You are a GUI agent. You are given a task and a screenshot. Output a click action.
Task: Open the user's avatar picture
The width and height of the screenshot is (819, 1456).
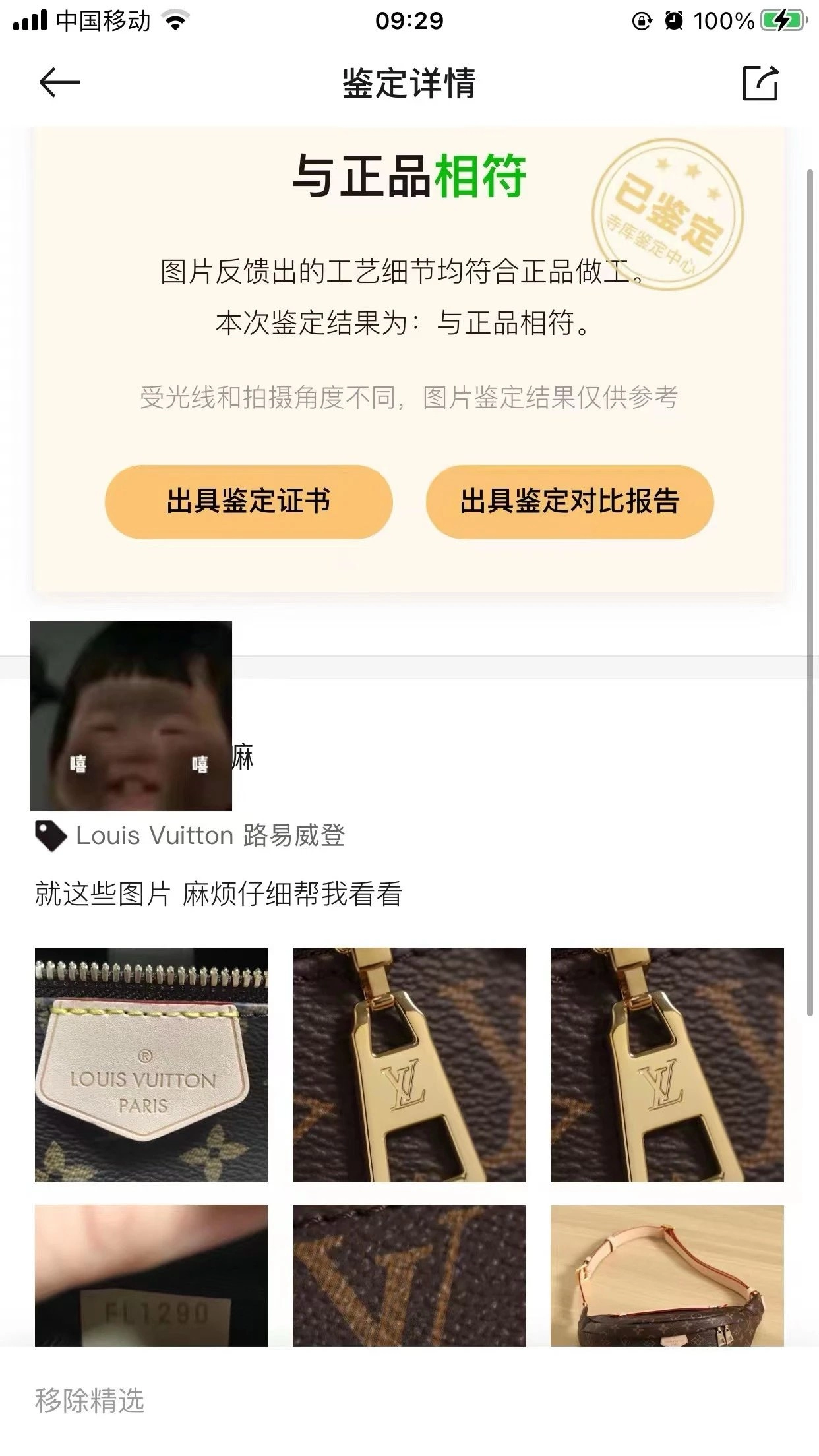click(x=131, y=715)
